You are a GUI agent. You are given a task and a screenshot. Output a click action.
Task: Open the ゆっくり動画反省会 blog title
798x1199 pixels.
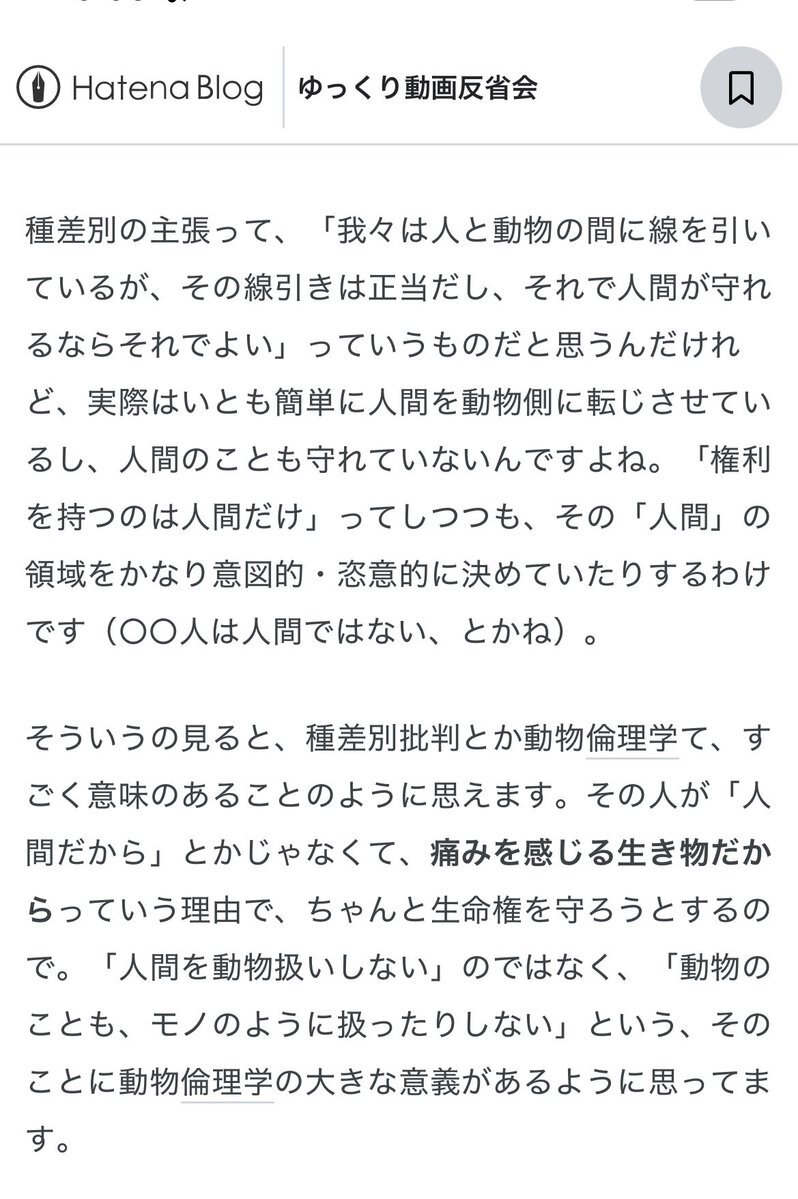coord(417,88)
